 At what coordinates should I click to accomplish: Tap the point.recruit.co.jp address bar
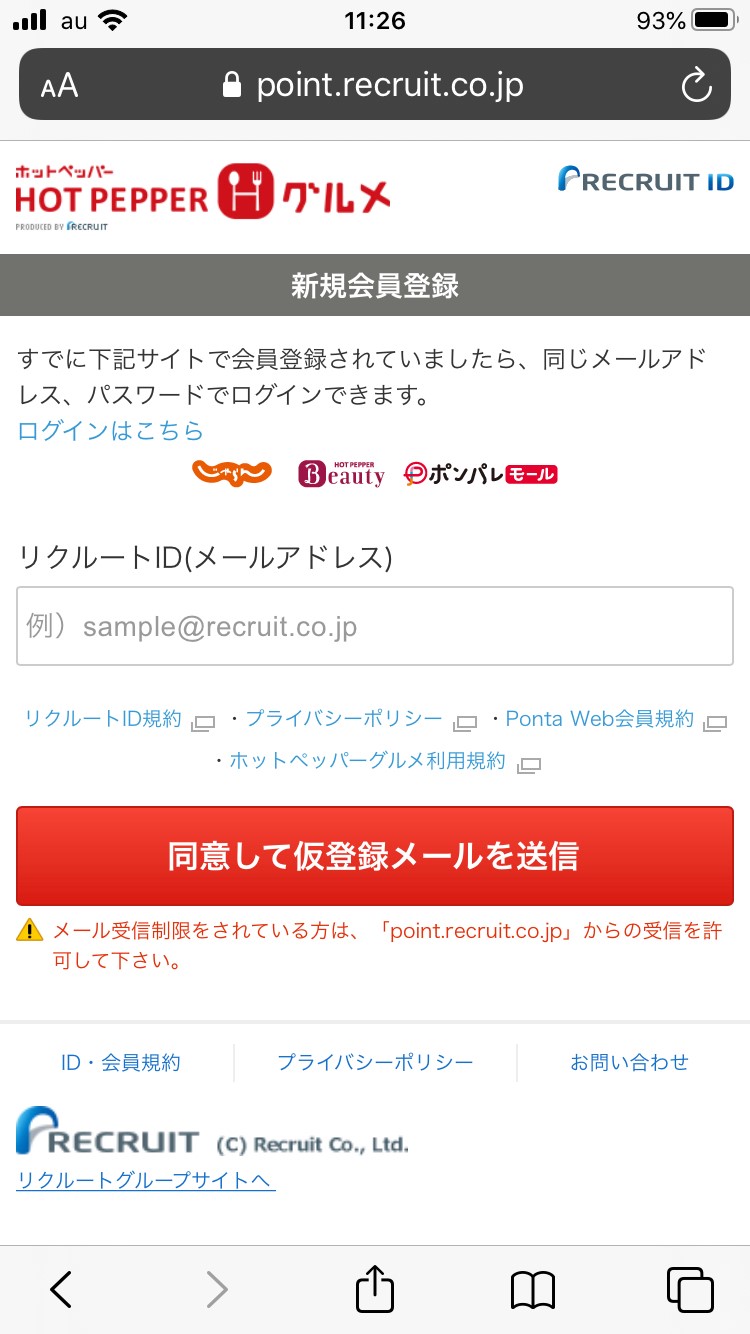click(x=375, y=85)
